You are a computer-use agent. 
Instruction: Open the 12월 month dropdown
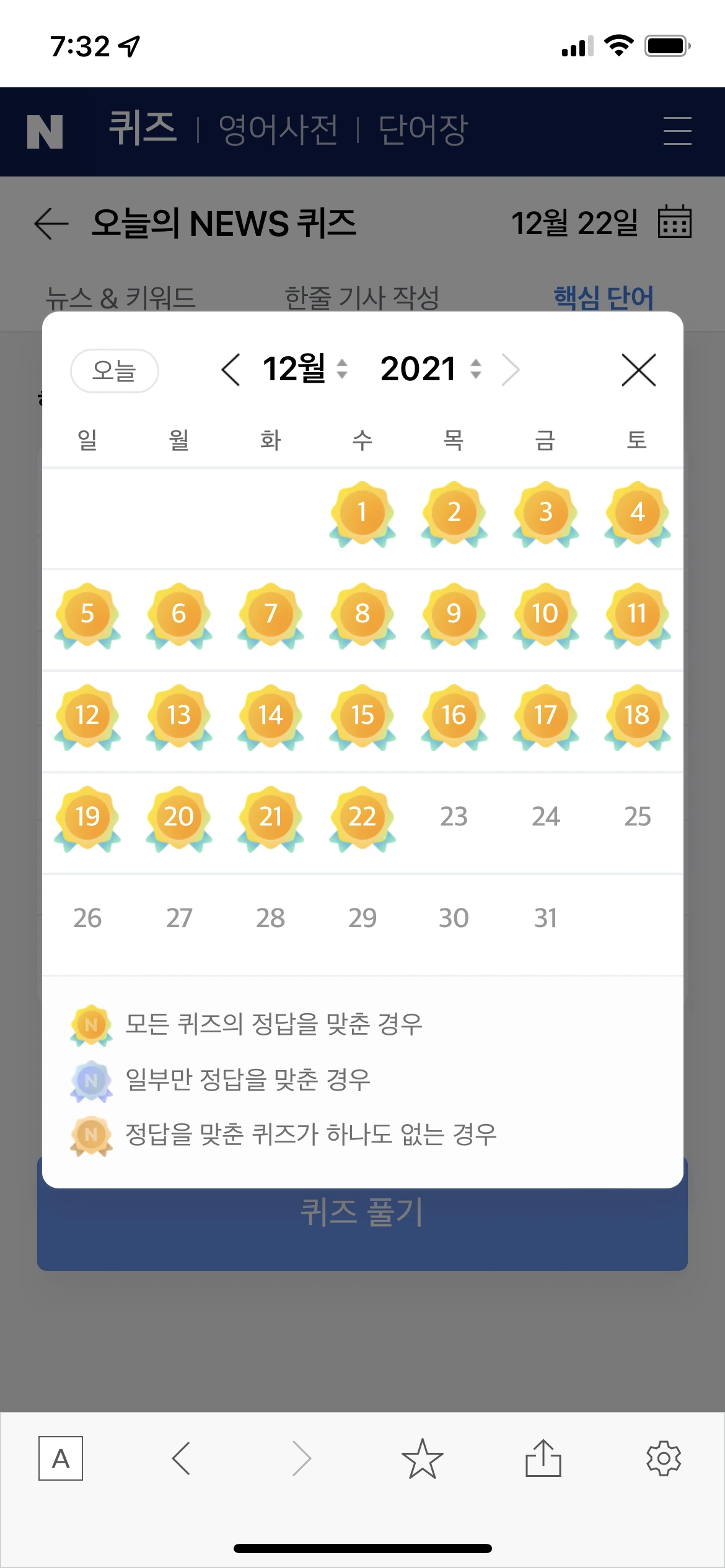coord(305,369)
